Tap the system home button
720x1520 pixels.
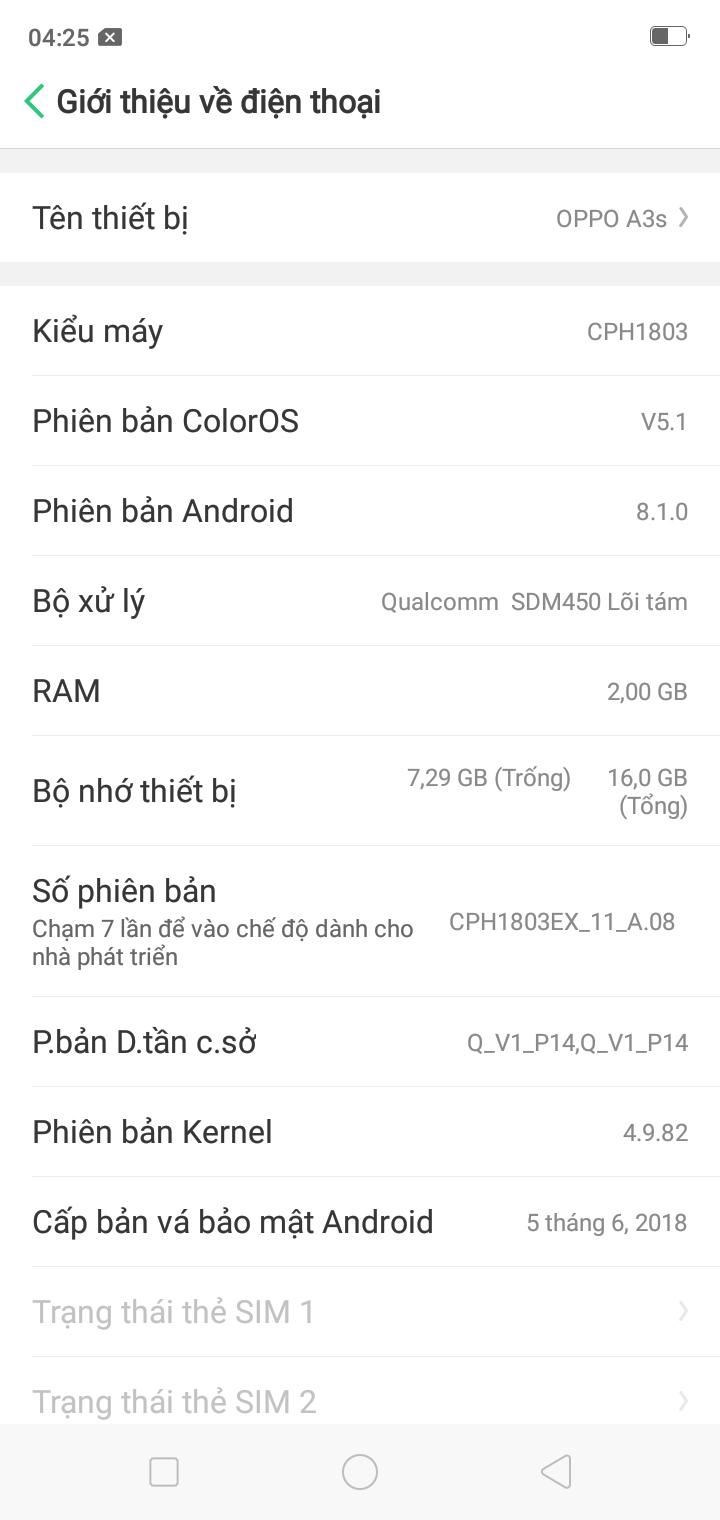360,1472
